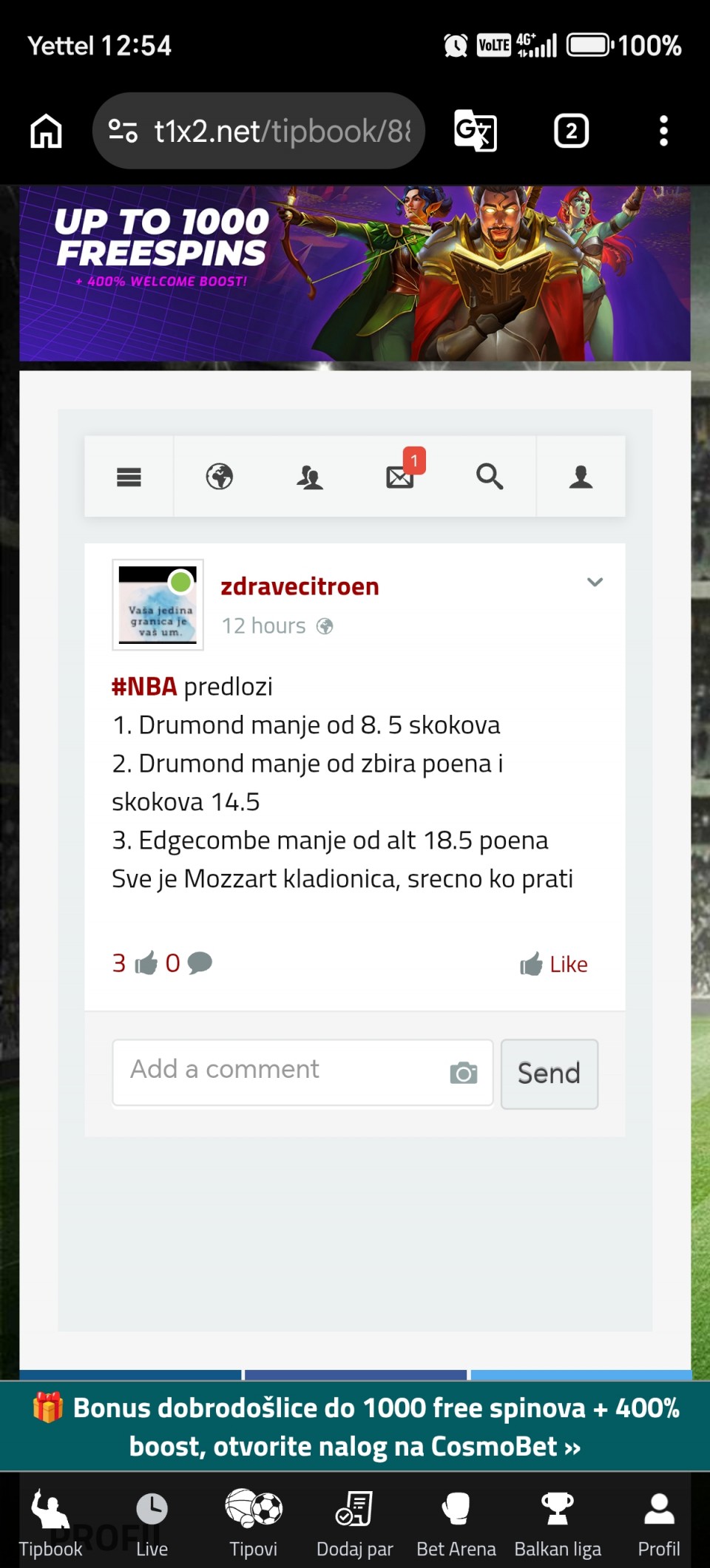Viewport: 710px width, 1568px height.
Task: Like zdravecitroen's post
Action: tap(554, 964)
